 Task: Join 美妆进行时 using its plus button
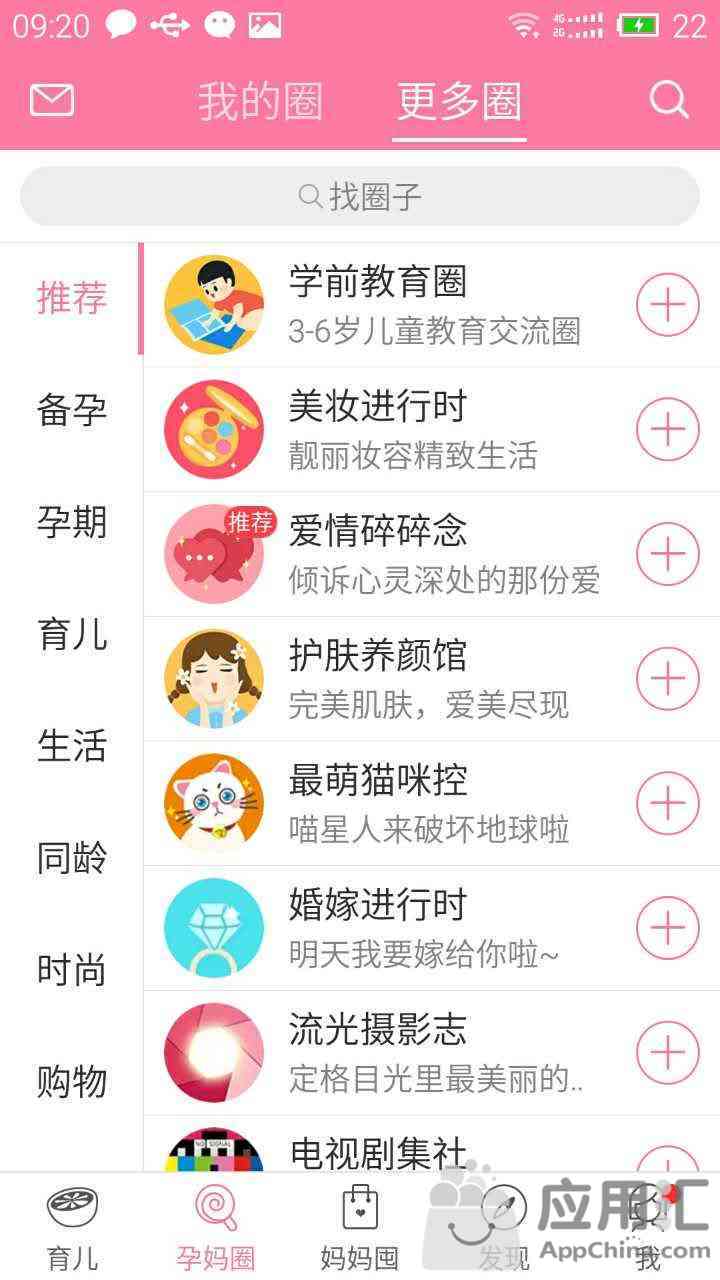668,429
